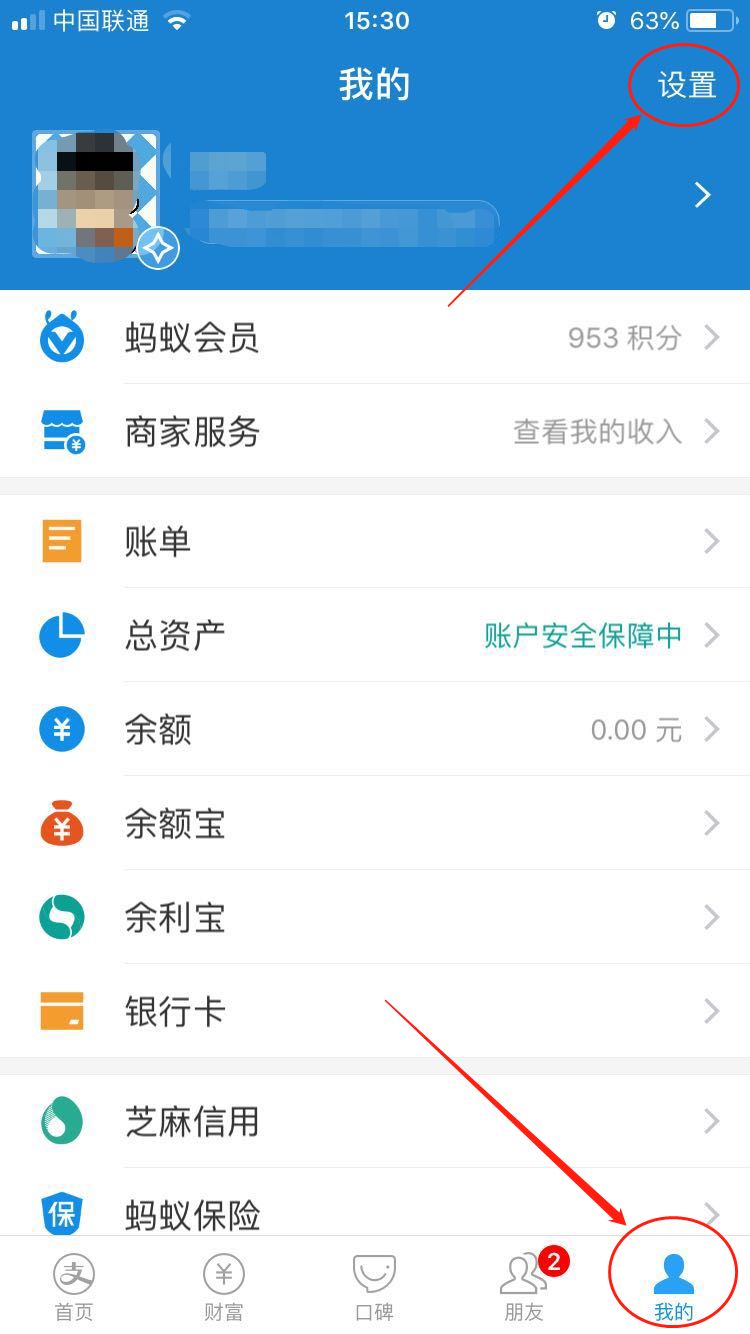
Task: Open the 账单 row
Action: coord(375,541)
